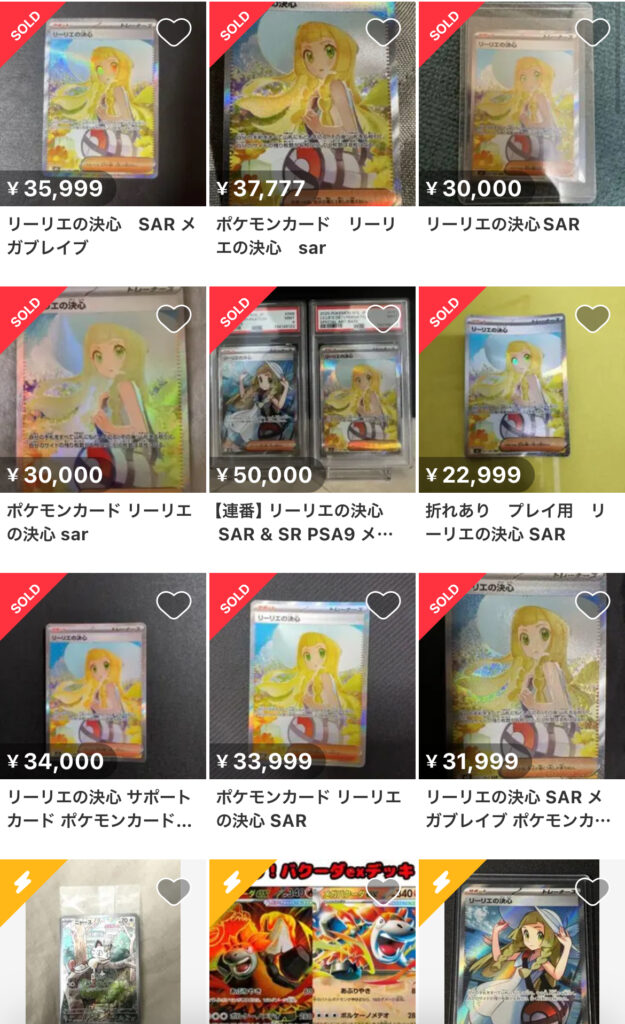625x1024 pixels.
Task: Favorite the ¥22,999 折れあり listing
Action: [592, 318]
